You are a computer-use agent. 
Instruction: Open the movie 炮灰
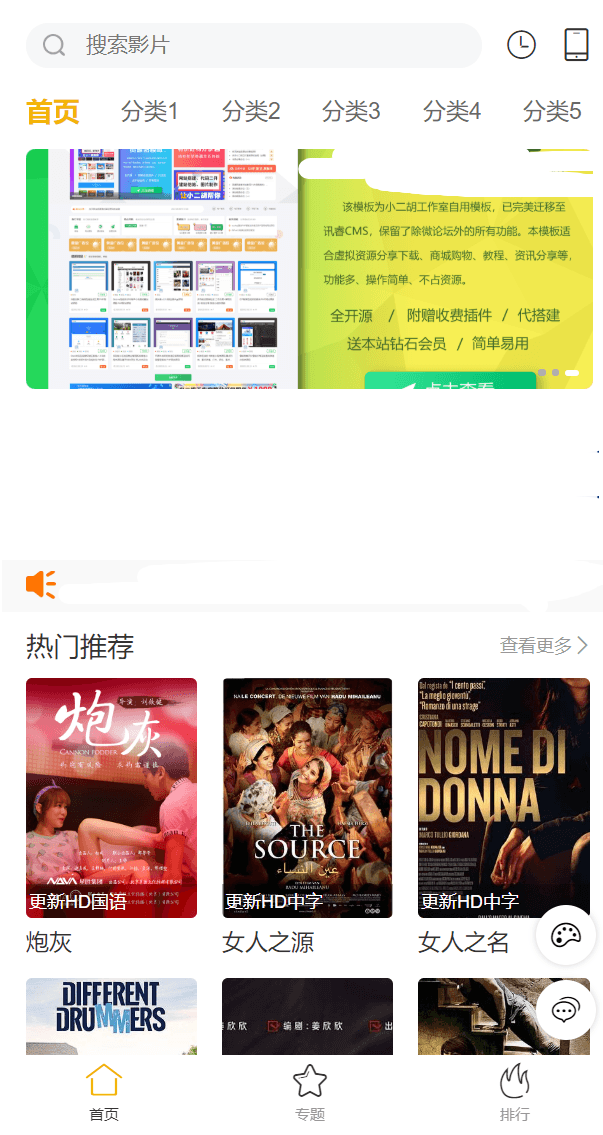[111, 798]
